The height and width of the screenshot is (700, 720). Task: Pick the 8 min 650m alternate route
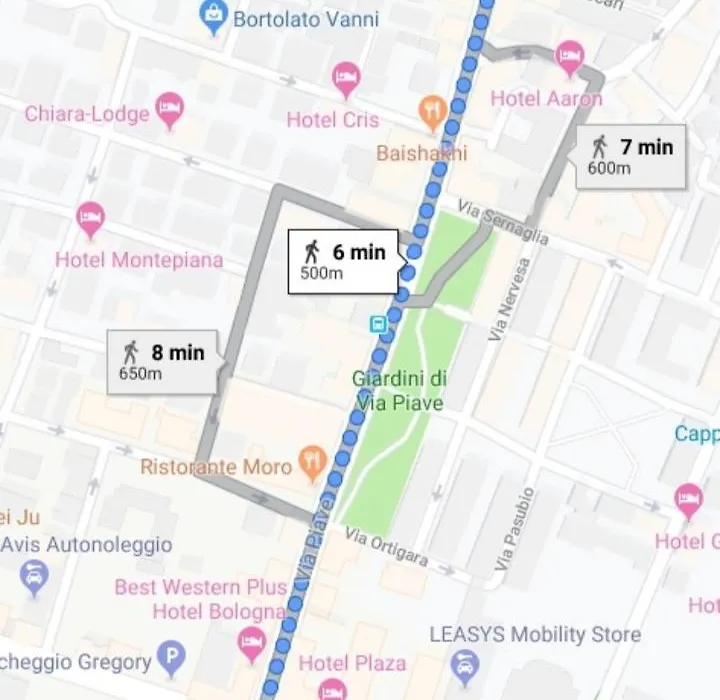pyautogui.click(x=162, y=361)
